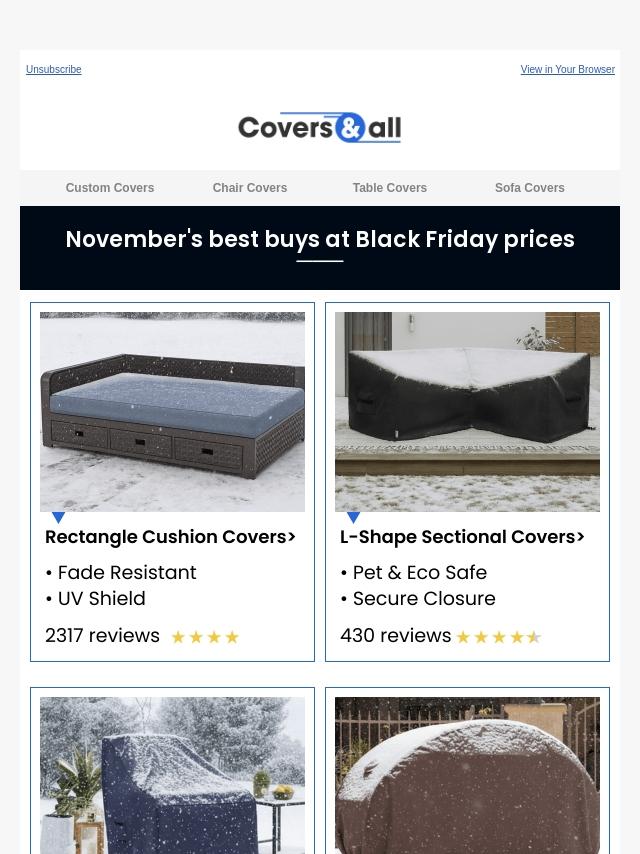Select Table Covers in the menu
Image resolution: width=640 pixels, height=854 pixels.
[389, 187]
